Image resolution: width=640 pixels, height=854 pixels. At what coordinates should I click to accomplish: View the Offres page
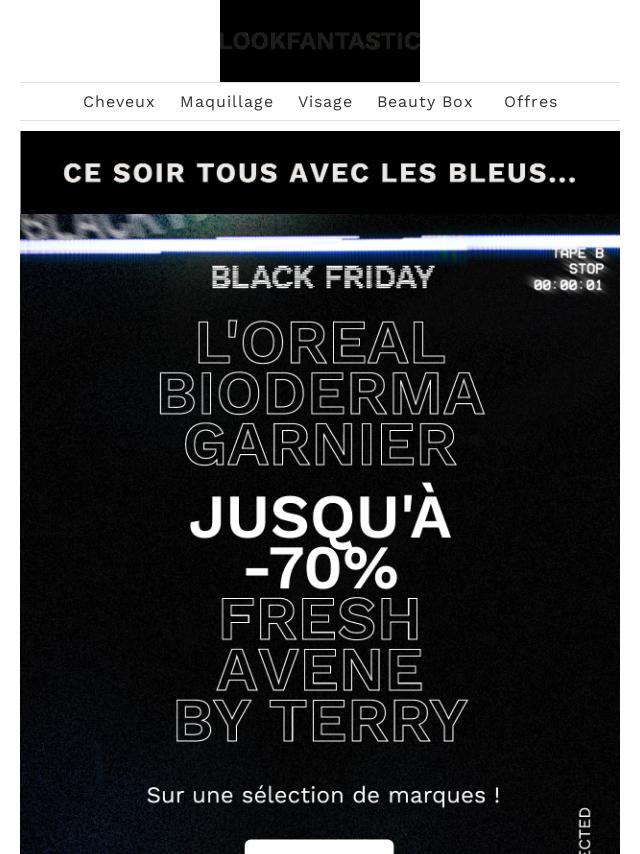coord(530,102)
